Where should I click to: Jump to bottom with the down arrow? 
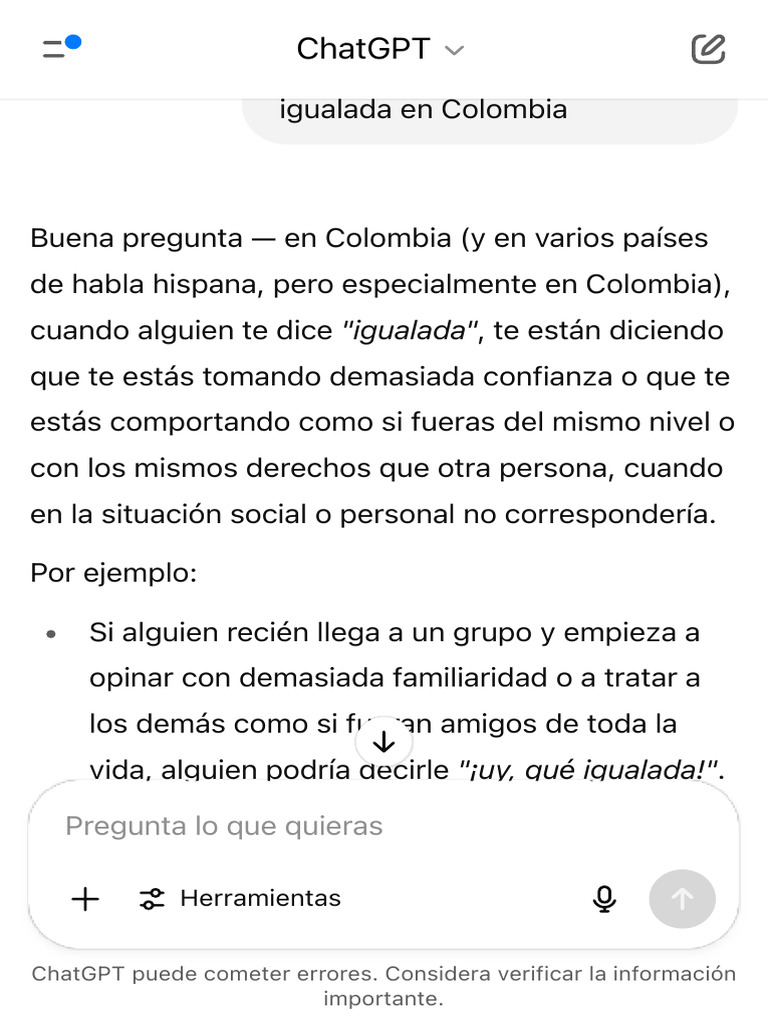[384, 742]
